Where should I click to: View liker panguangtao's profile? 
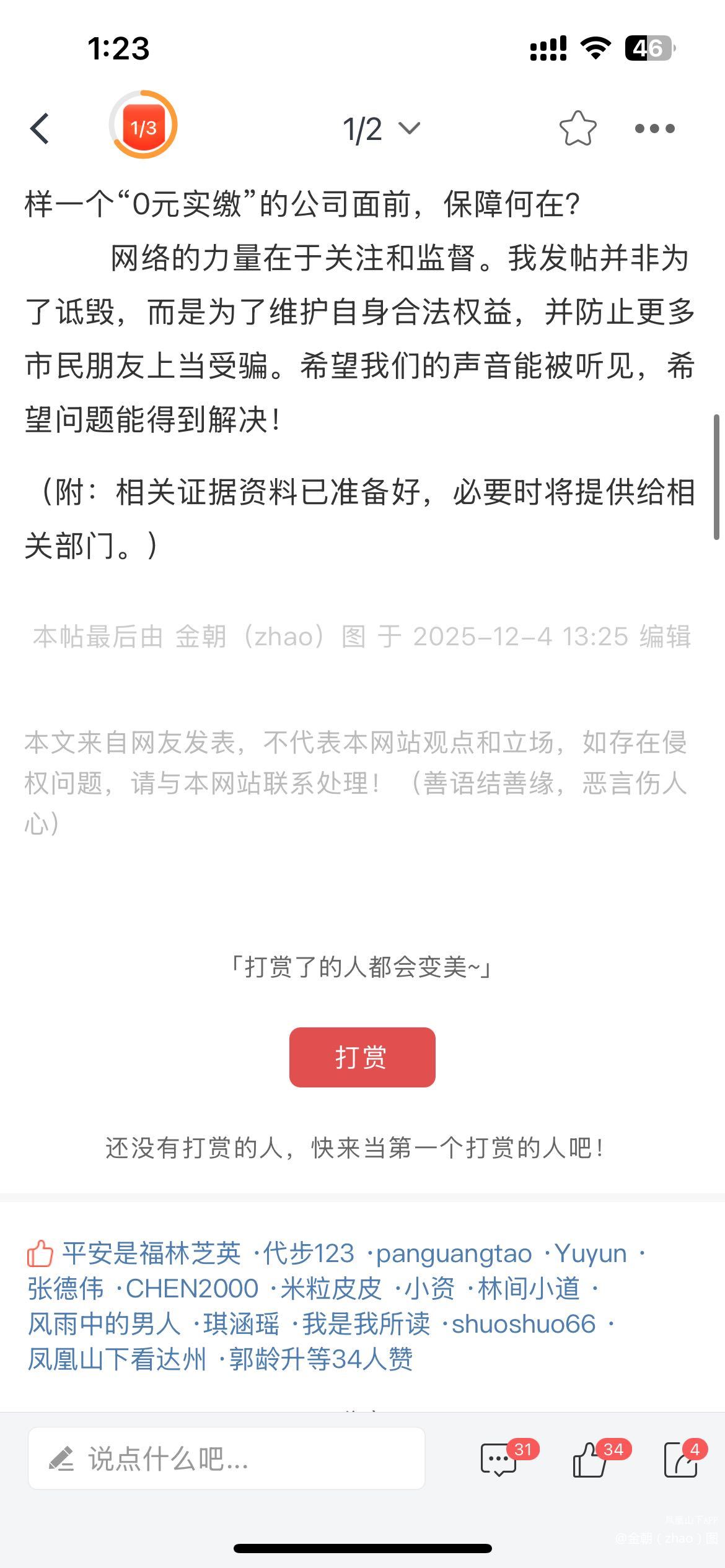point(454,1253)
